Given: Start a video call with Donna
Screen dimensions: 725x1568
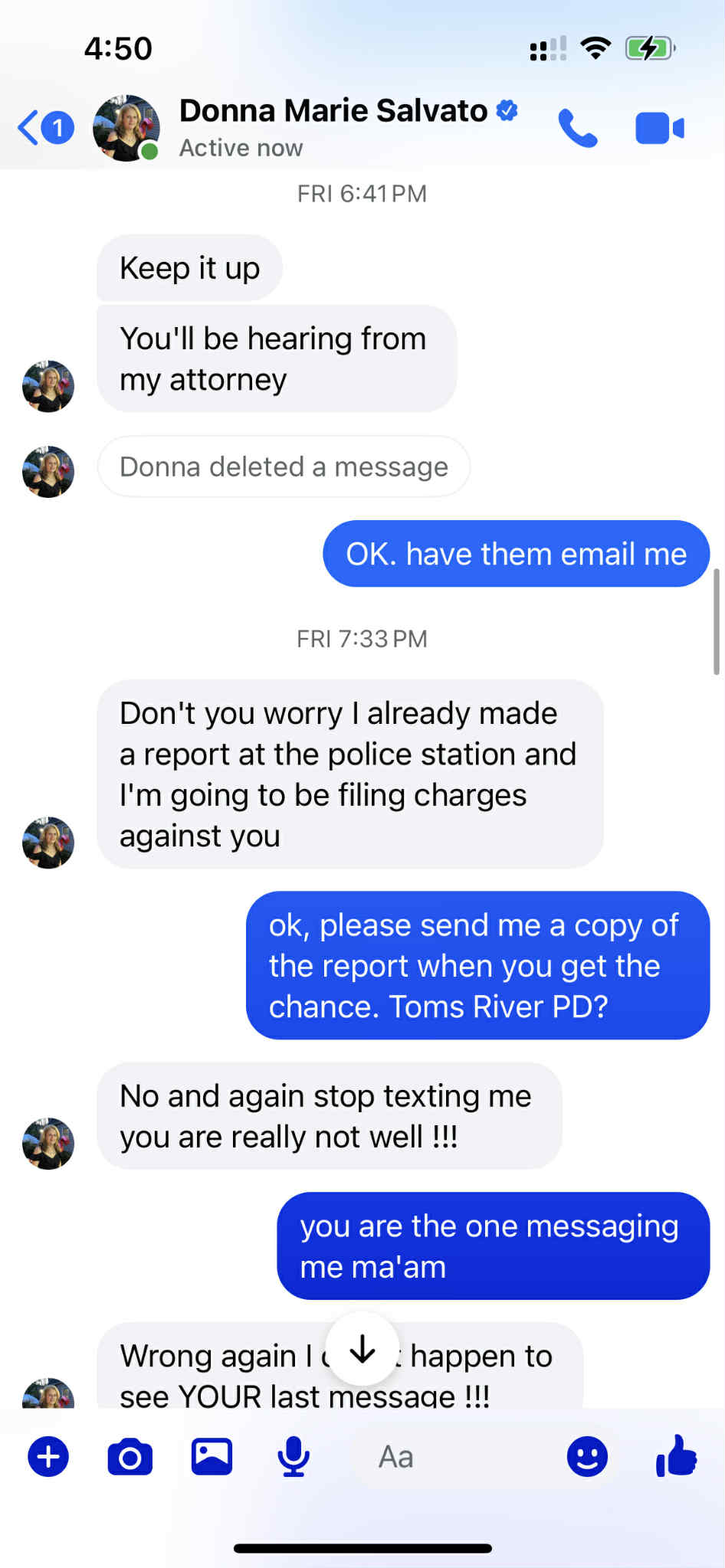Looking at the screenshot, I should (x=659, y=128).
